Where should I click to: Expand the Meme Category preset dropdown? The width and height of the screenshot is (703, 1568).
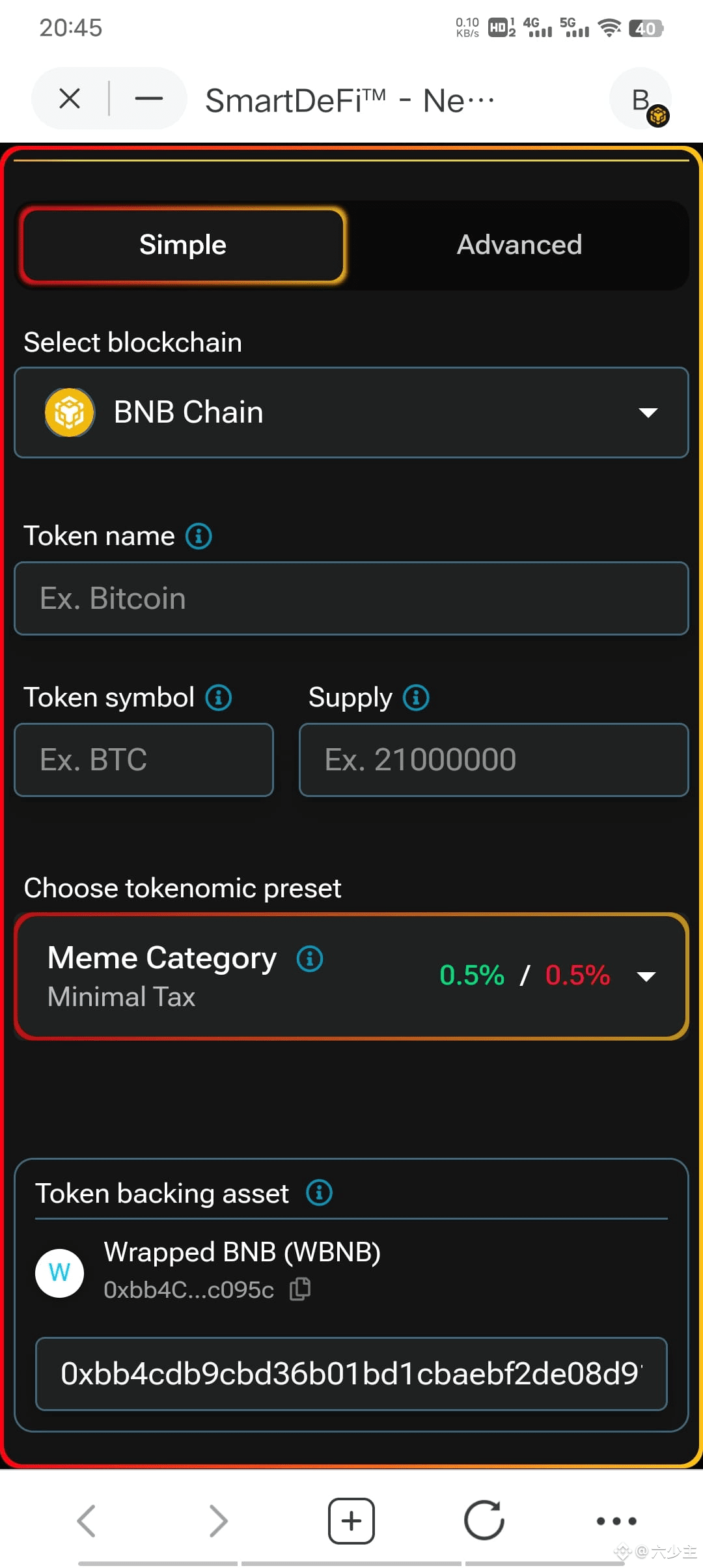coord(646,975)
